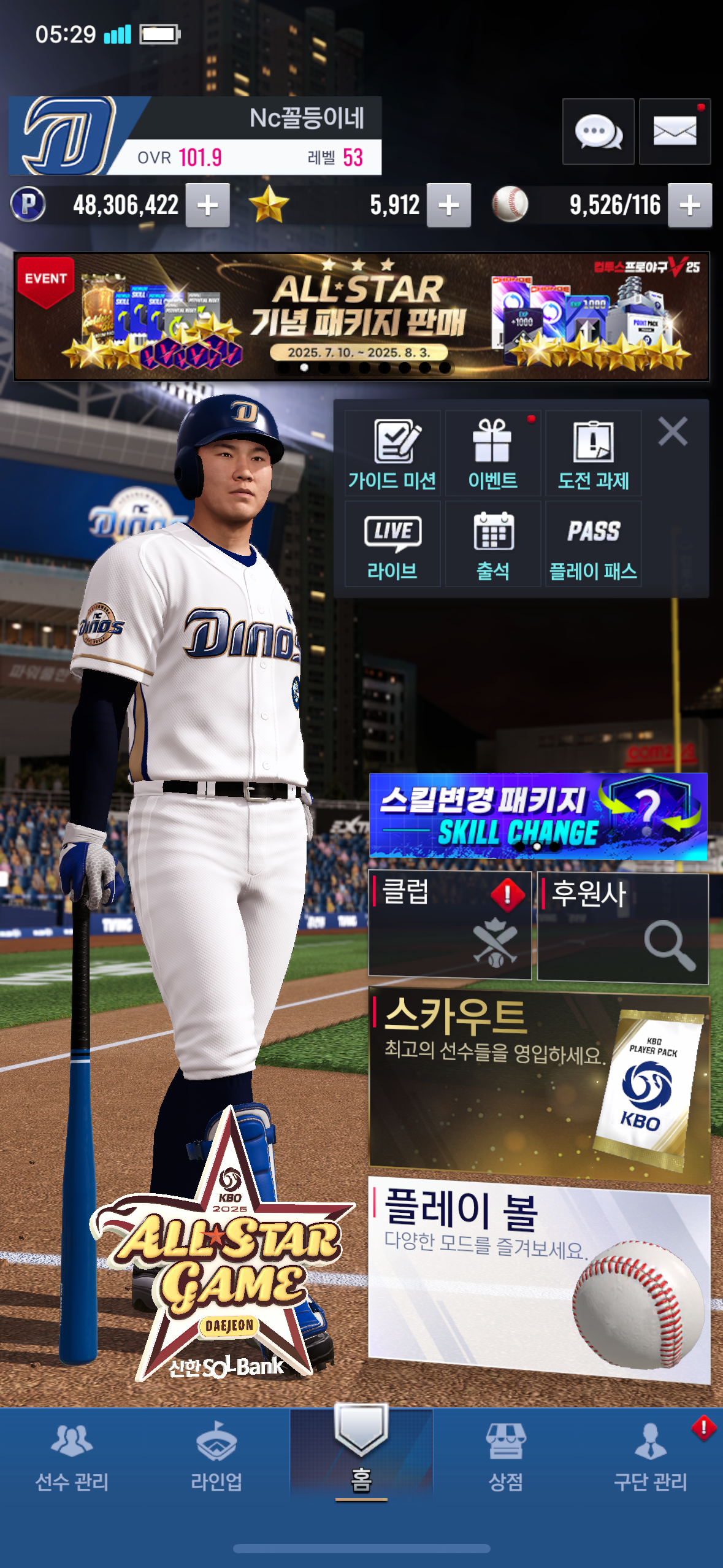Open the 스킬변경 패키지 Skill Change banner
723x1568 pixels.
coord(538,816)
